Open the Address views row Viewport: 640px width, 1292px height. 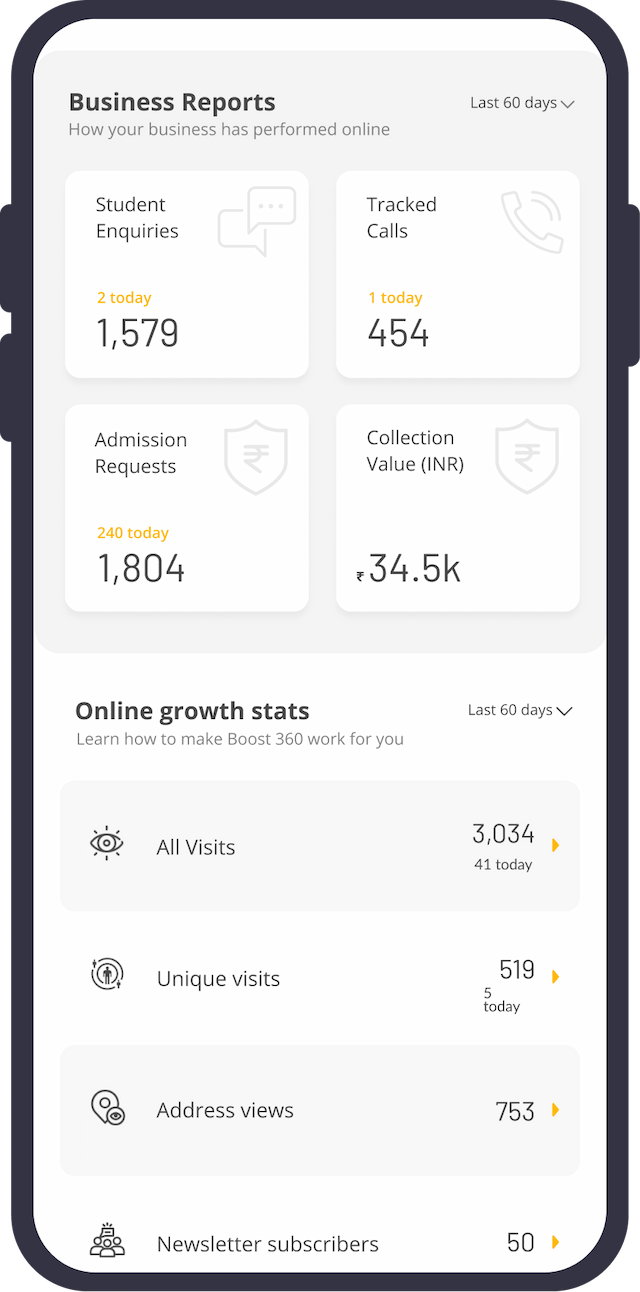tap(320, 1110)
